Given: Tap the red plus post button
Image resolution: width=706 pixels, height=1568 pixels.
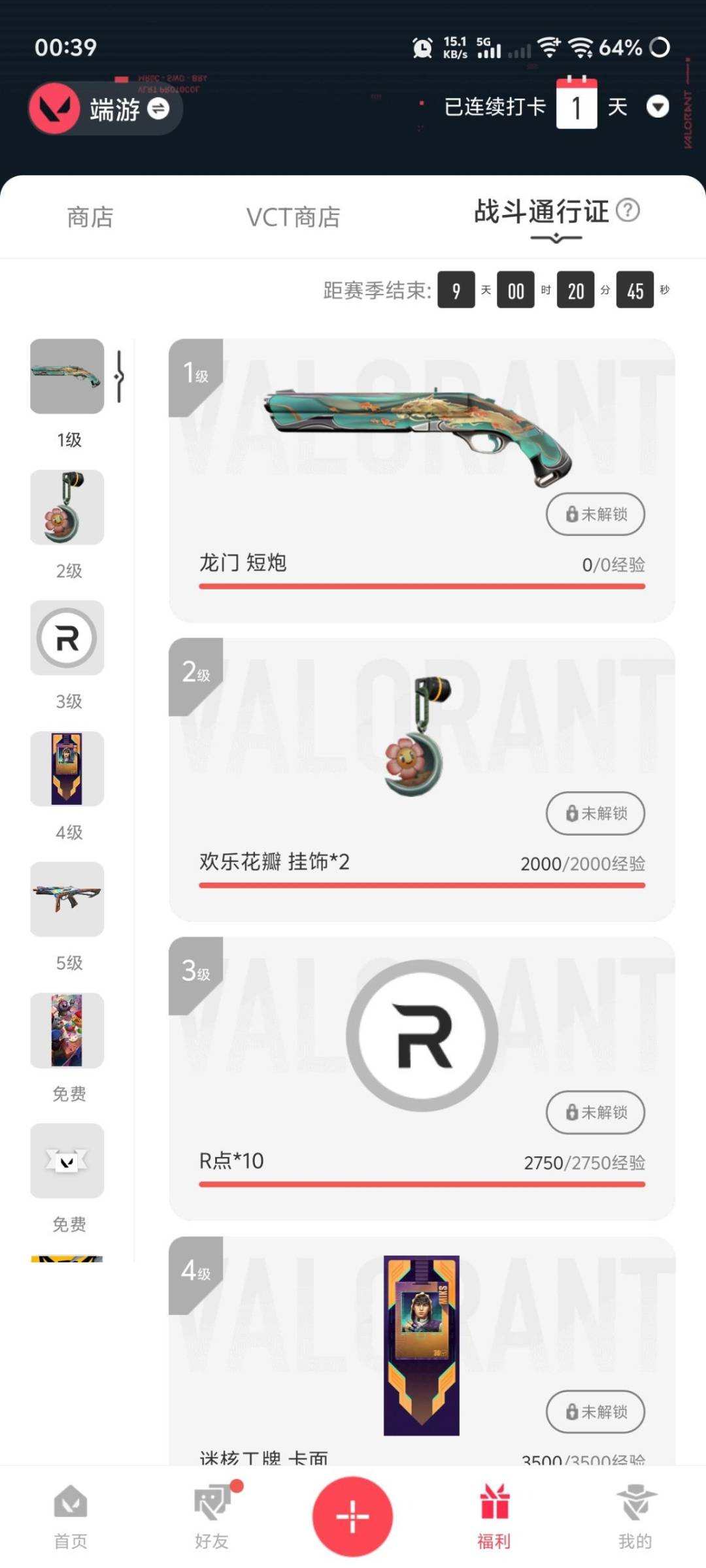Looking at the screenshot, I should pyautogui.click(x=352, y=1516).
